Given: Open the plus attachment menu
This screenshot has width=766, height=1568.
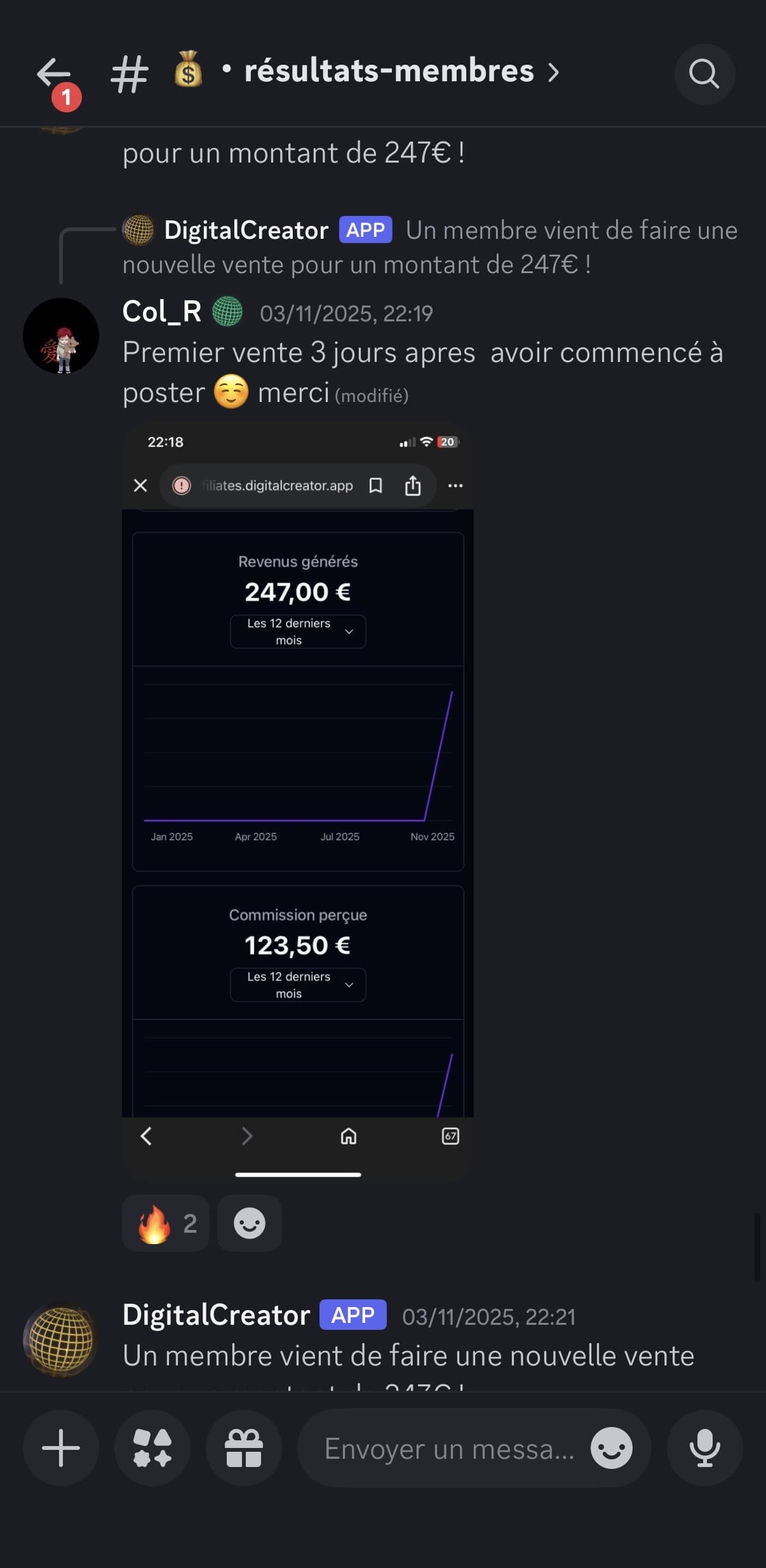Looking at the screenshot, I should [x=61, y=1448].
